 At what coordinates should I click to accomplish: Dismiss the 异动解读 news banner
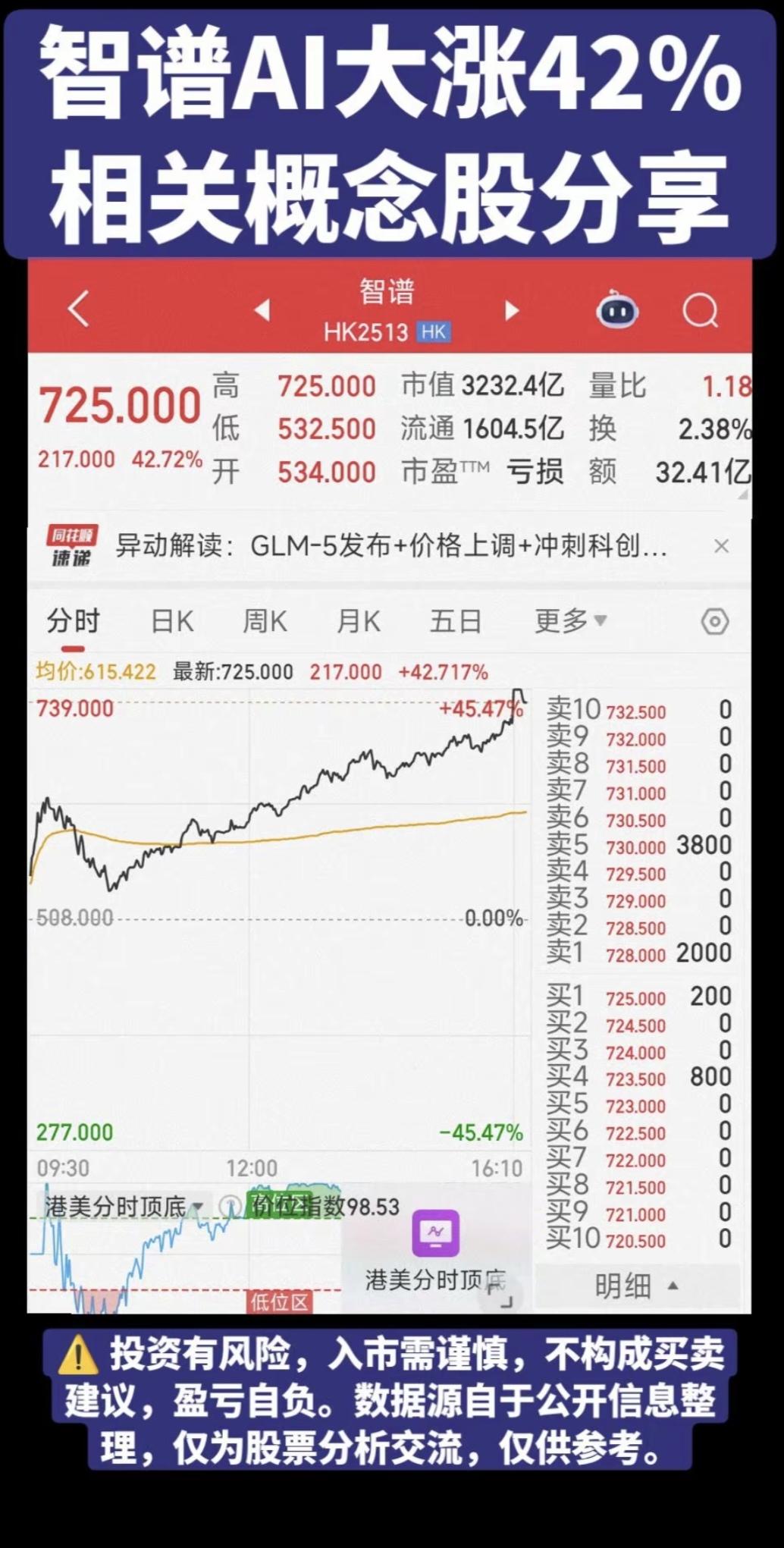723,547
